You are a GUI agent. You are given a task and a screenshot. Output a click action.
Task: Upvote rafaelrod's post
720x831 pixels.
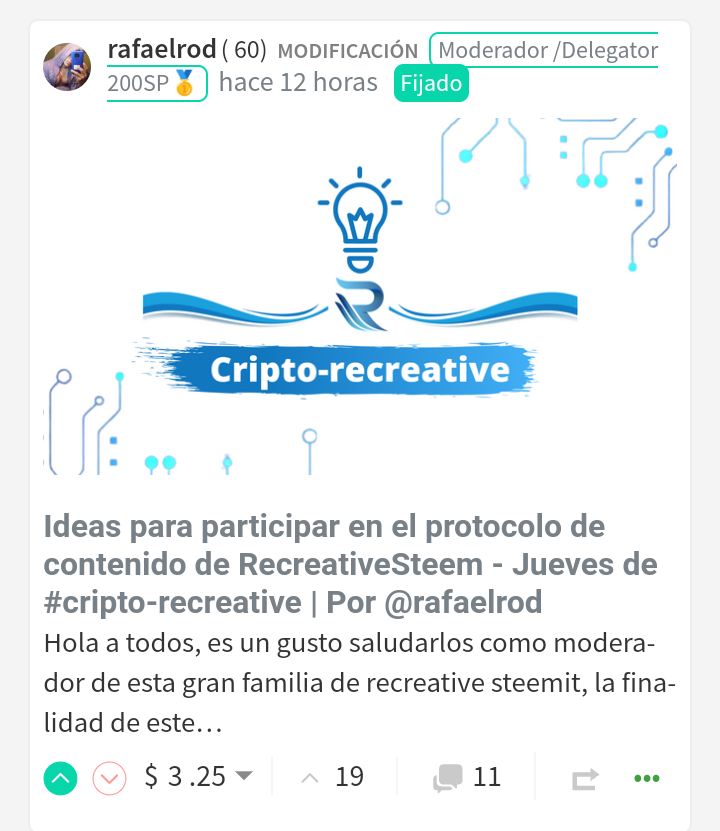pos(60,779)
